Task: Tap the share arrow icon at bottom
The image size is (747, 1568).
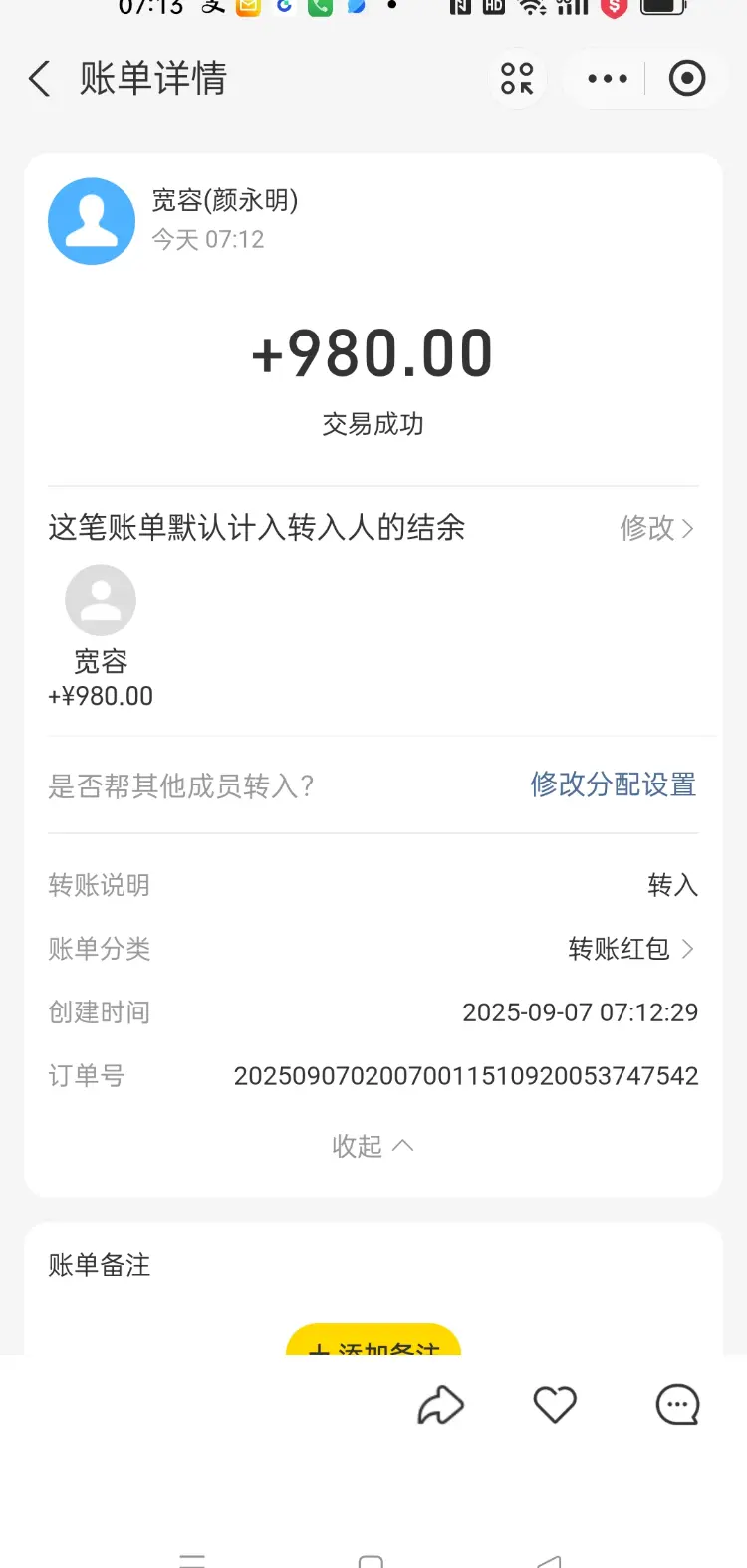Action: tap(440, 1405)
